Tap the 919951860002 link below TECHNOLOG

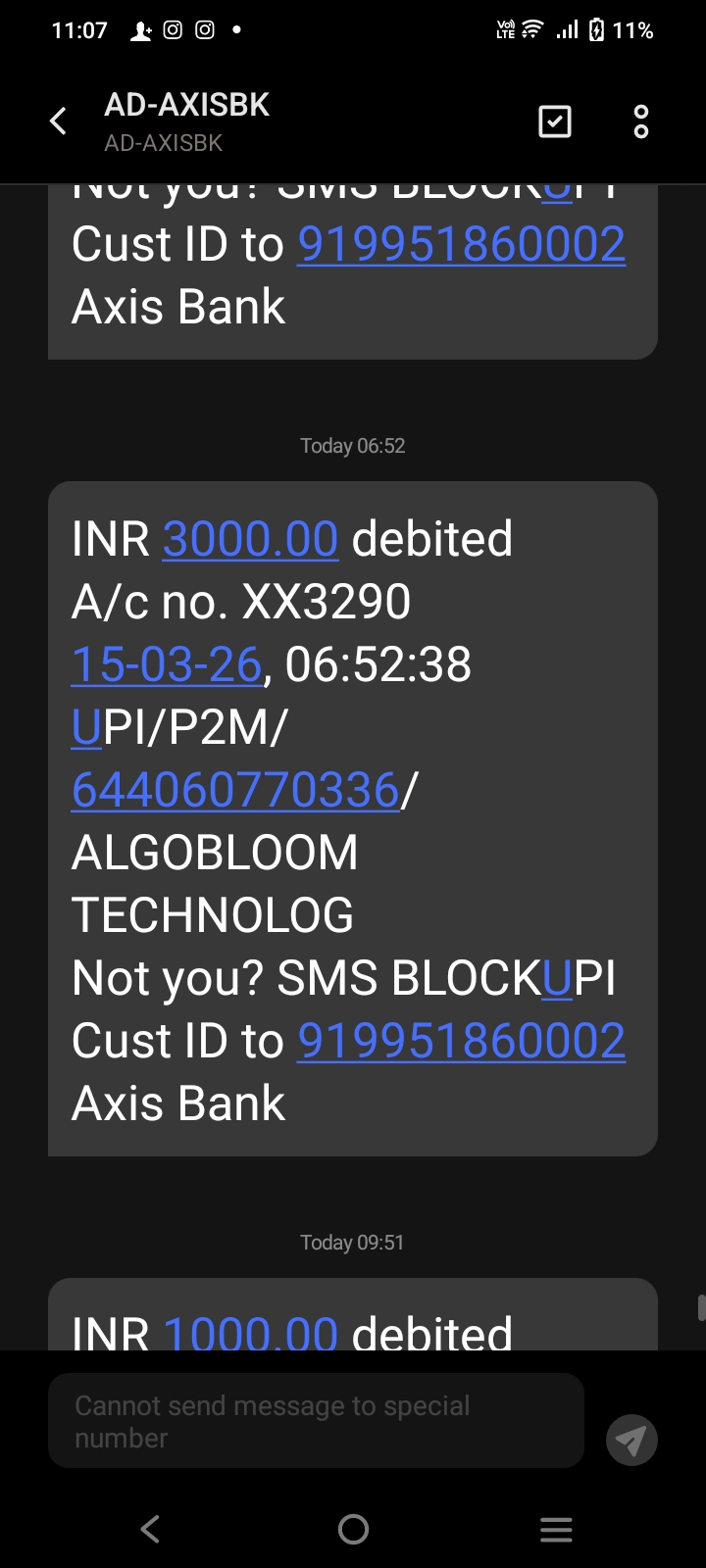[x=462, y=1041]
